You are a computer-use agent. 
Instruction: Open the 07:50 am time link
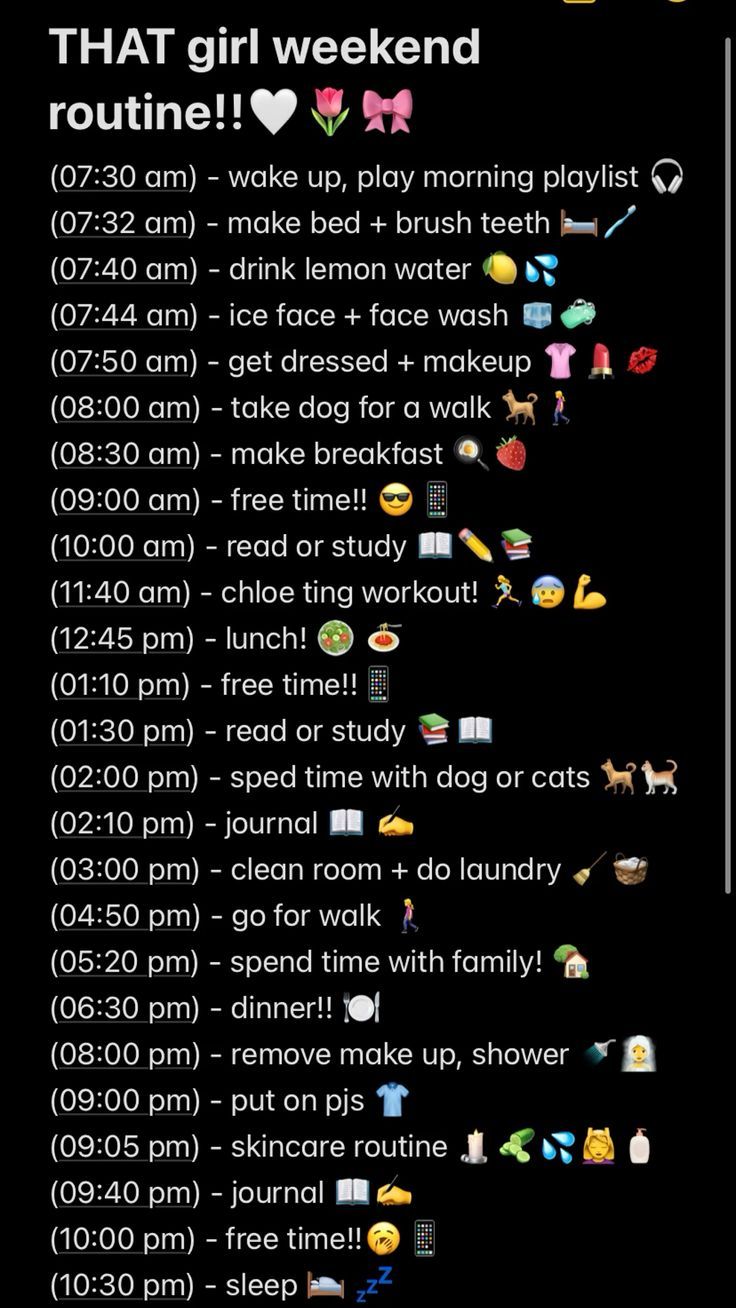click(x=124, y=361)
